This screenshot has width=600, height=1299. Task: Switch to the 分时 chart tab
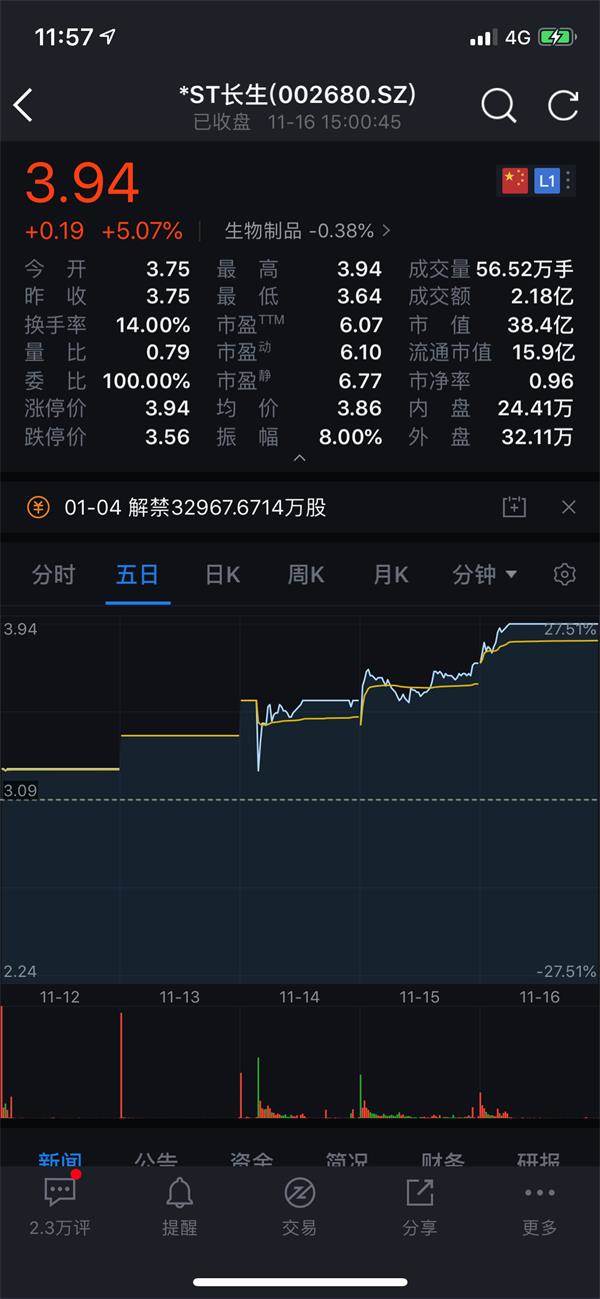(x=53, y=575)
